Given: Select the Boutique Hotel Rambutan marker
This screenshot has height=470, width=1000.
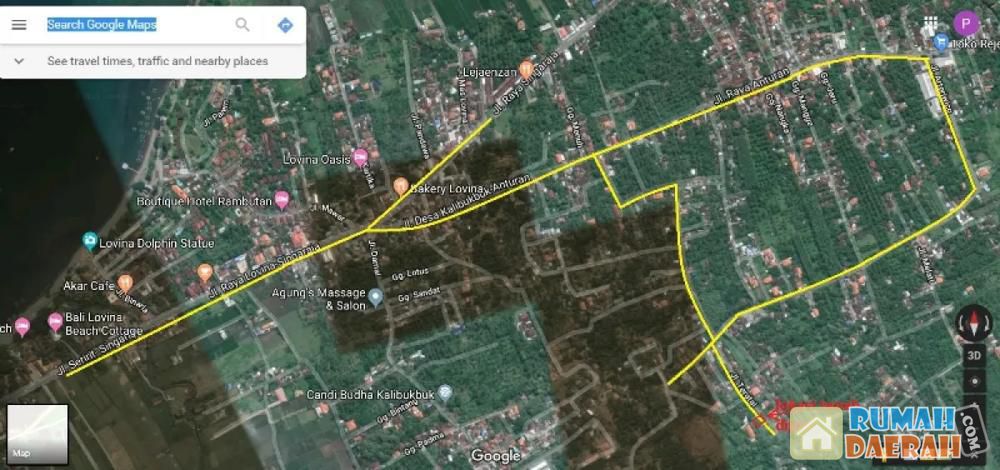Looking at the screenshot, I should (x=282, y=200).
